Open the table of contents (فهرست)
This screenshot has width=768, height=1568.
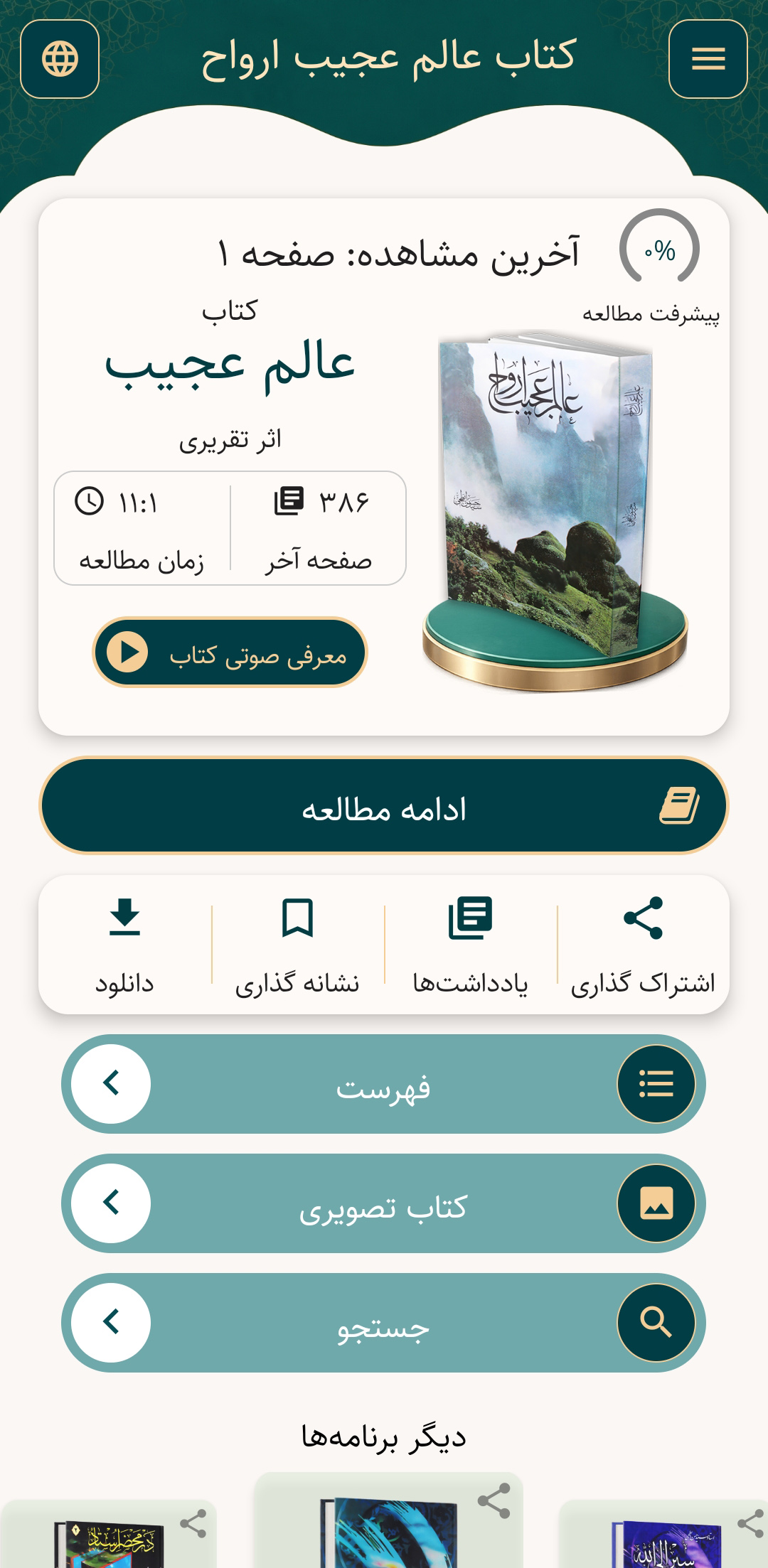click(384, 1084)
